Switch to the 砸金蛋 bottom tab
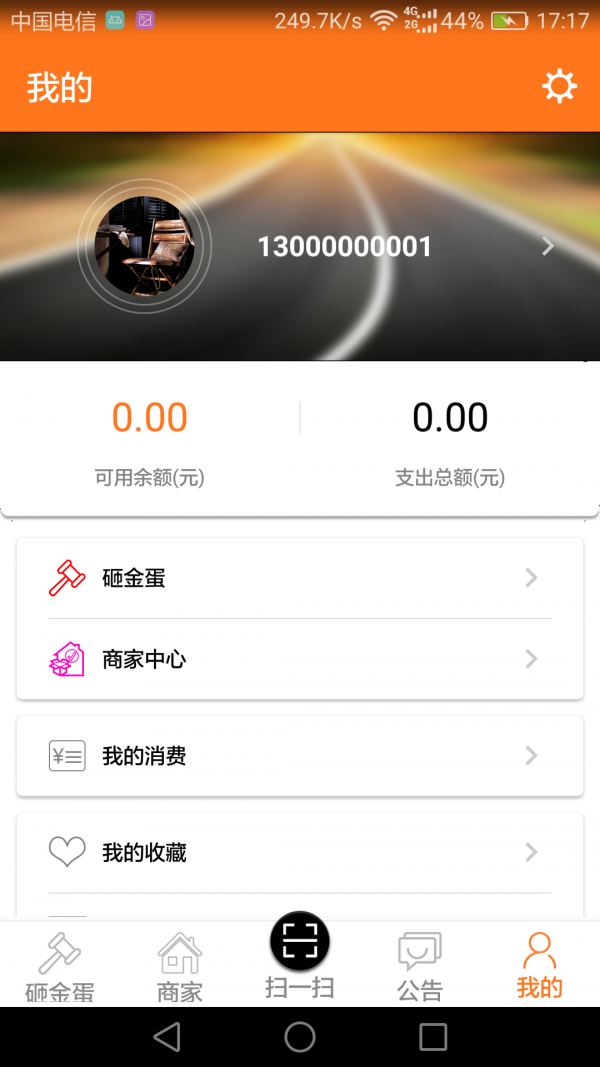This screenshot has width=600, height=1067. 60,966
